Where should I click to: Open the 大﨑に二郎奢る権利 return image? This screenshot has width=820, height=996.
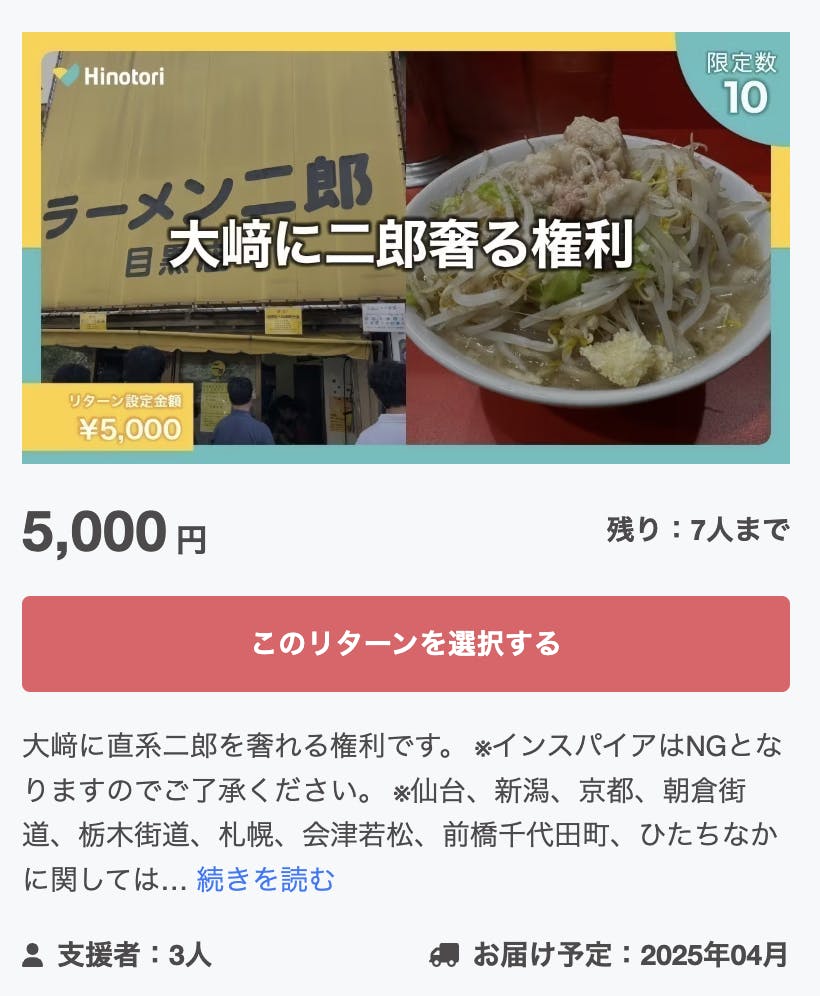tap(405, 248)
